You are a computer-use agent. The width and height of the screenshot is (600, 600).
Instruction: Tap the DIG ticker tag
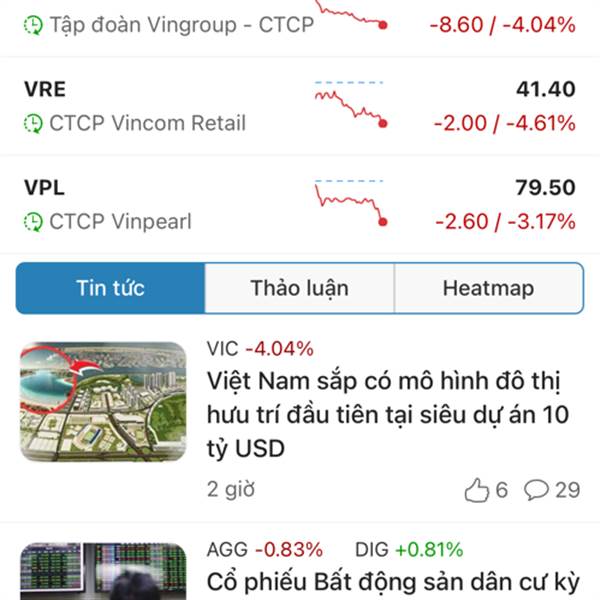point(371,549)
